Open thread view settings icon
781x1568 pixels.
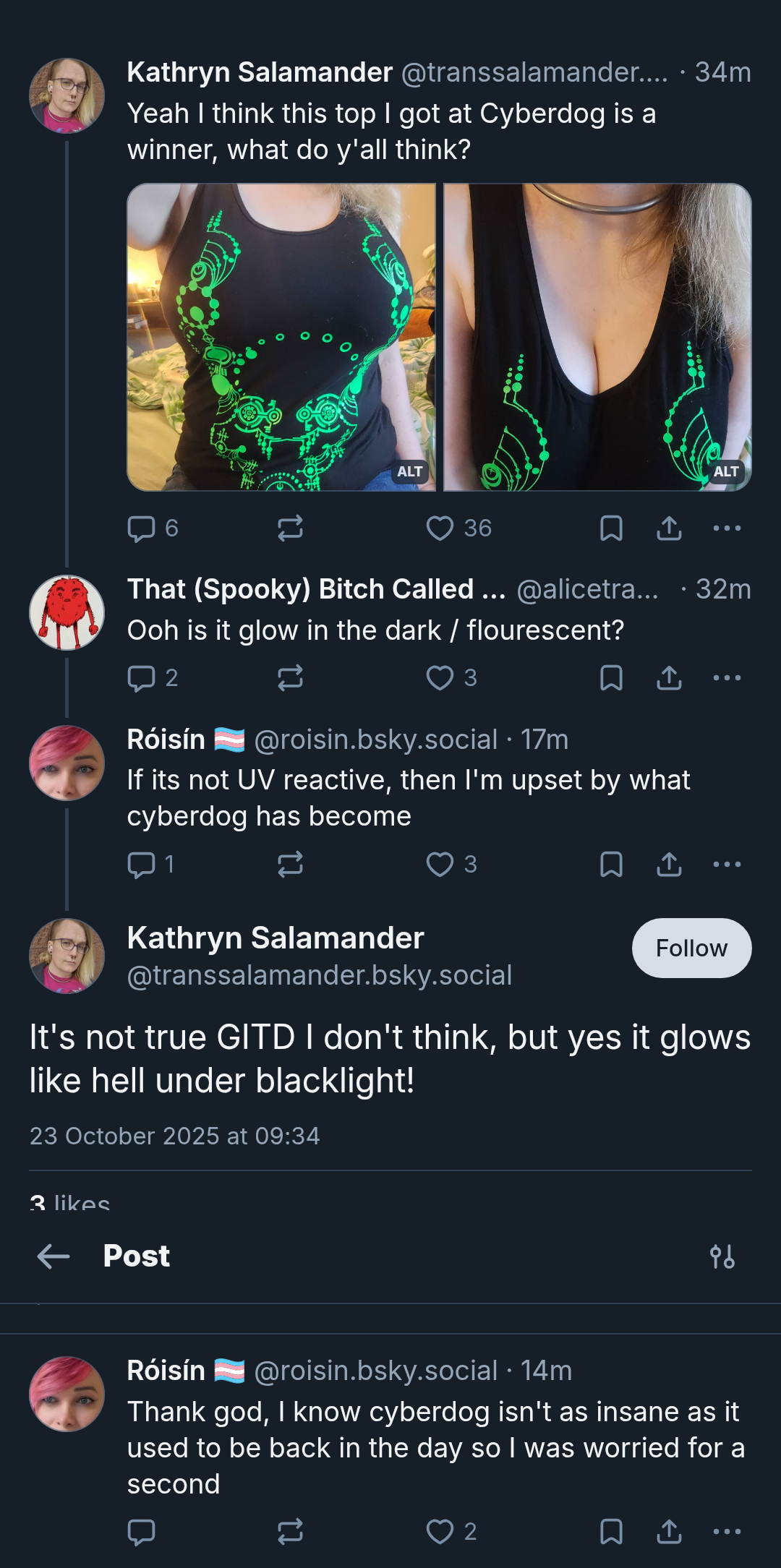[722, 1256]
